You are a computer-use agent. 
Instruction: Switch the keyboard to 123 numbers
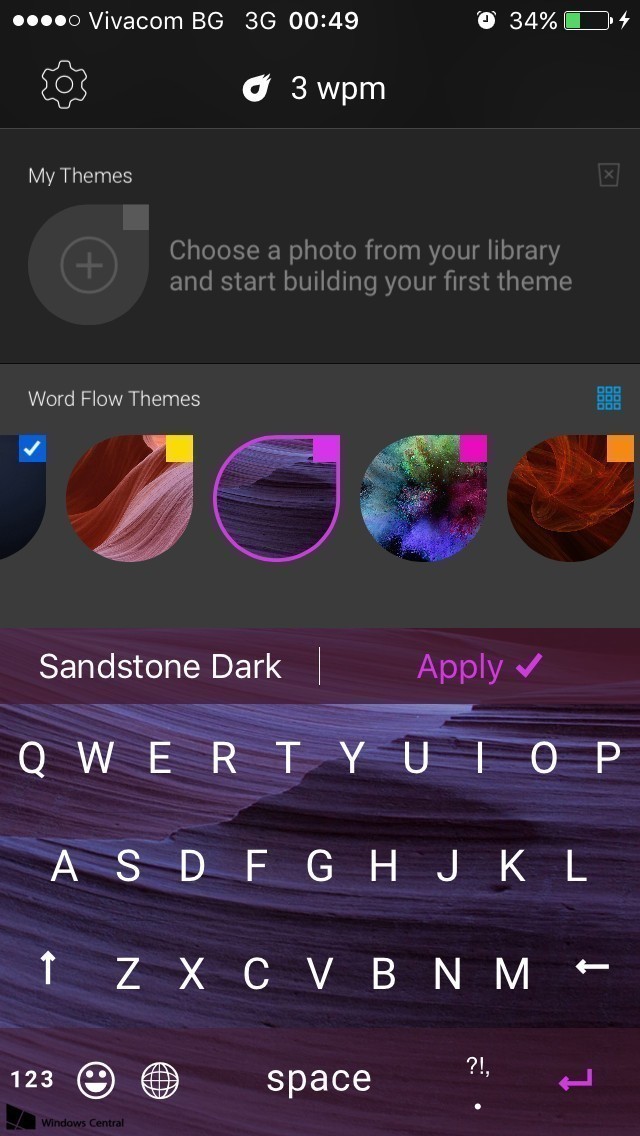pos(33,1079)
